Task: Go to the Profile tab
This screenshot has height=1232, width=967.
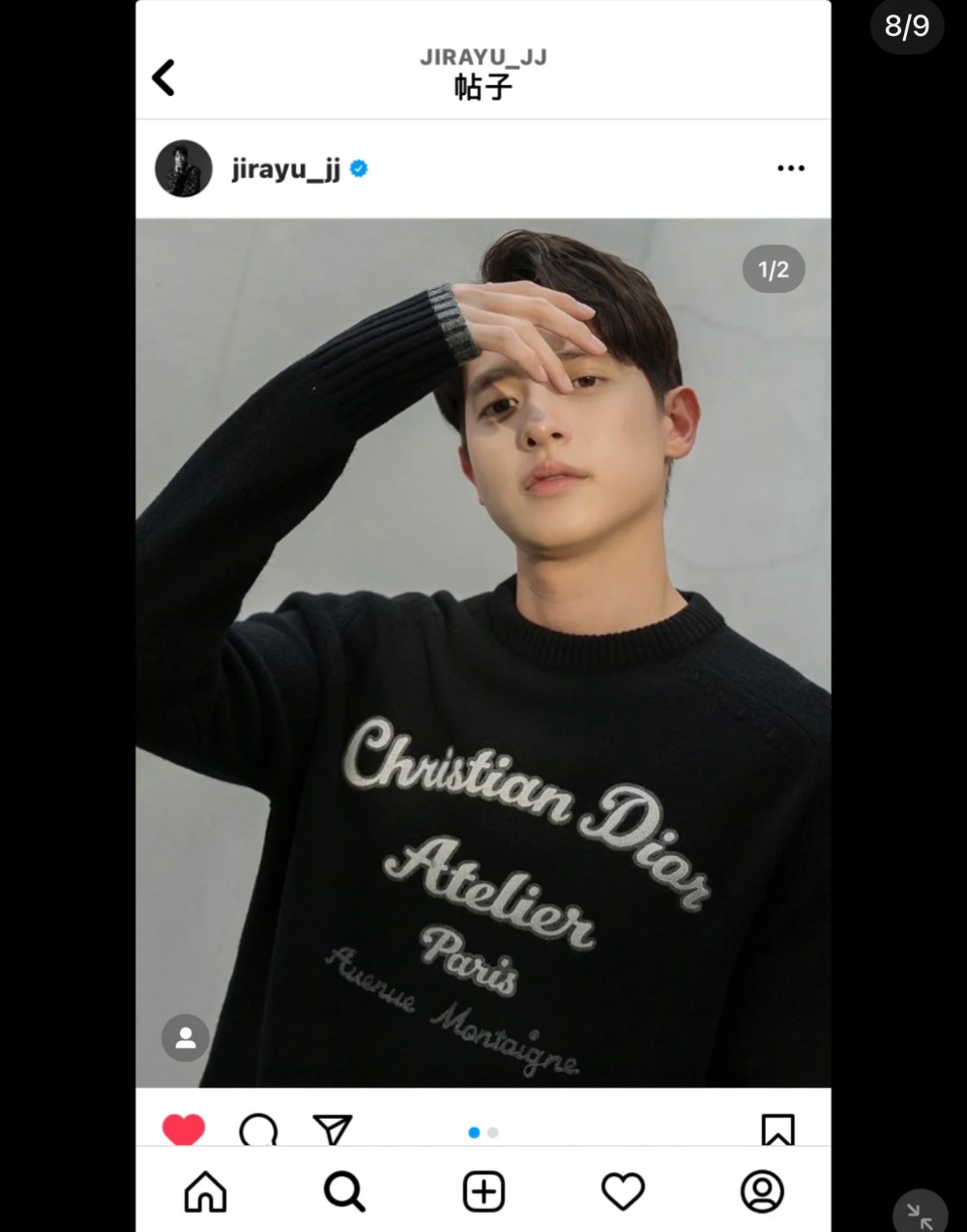Action: coord(762,1192)
